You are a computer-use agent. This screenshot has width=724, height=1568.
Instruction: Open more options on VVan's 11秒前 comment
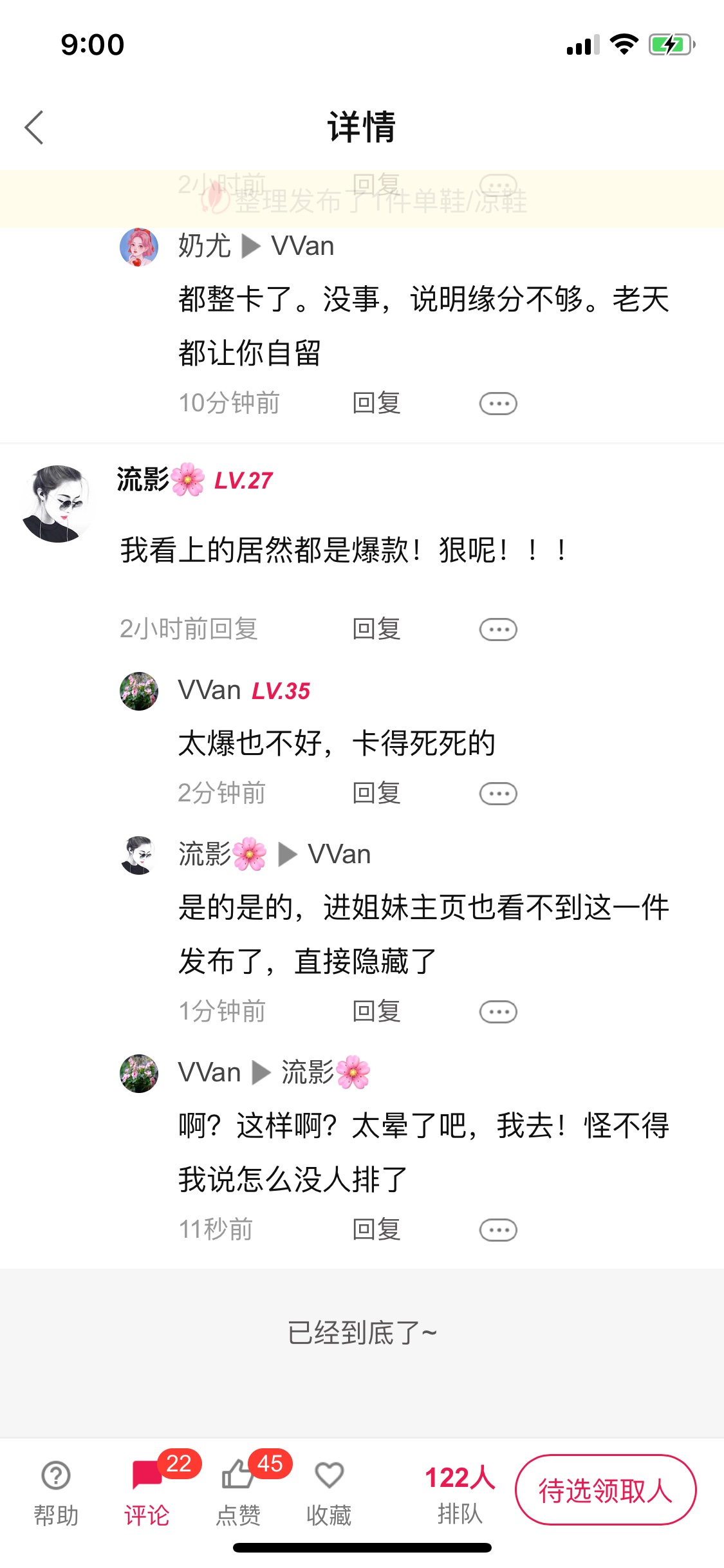click(498, 1229)
